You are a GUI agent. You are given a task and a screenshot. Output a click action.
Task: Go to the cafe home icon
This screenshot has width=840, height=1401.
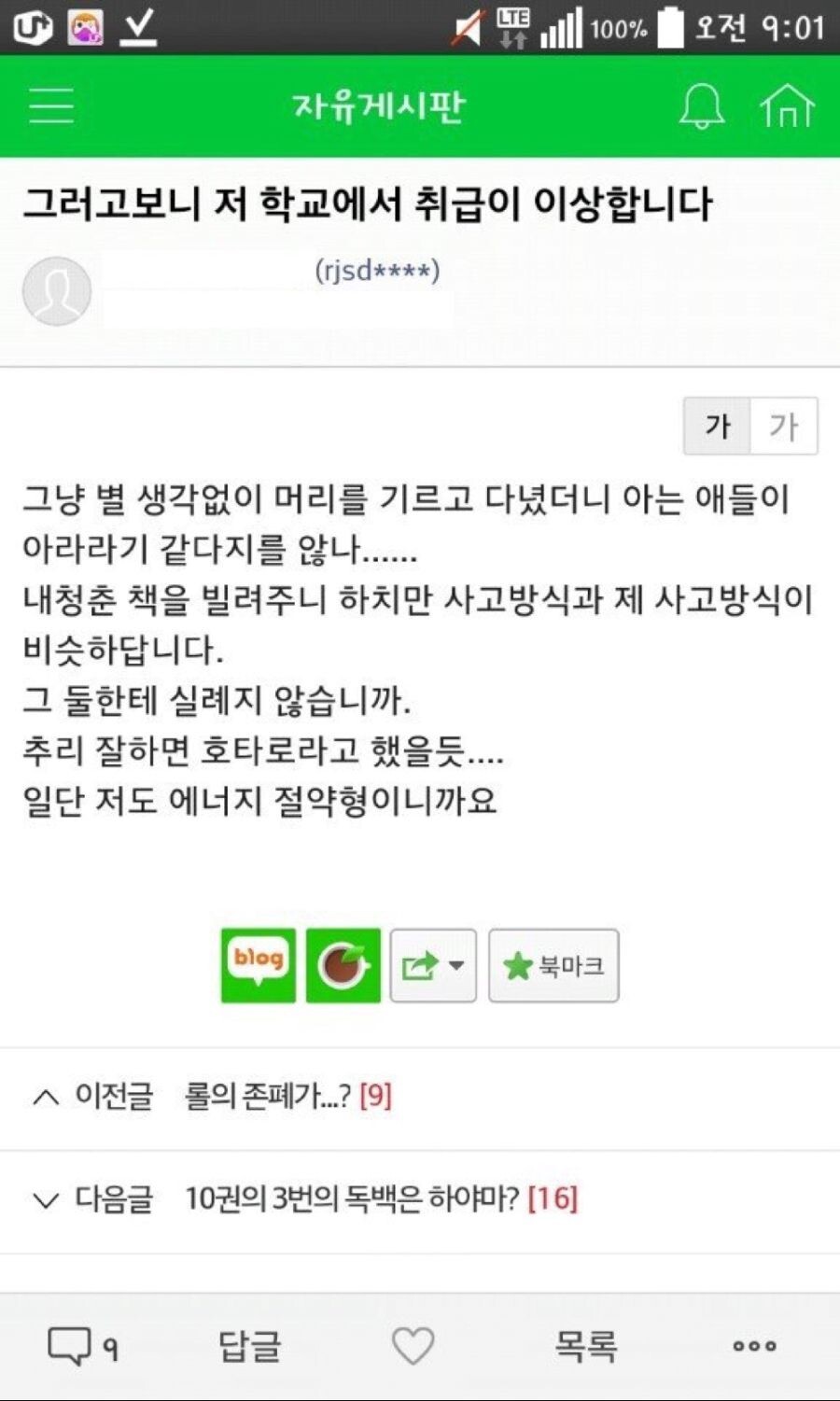tap(787, 105)
